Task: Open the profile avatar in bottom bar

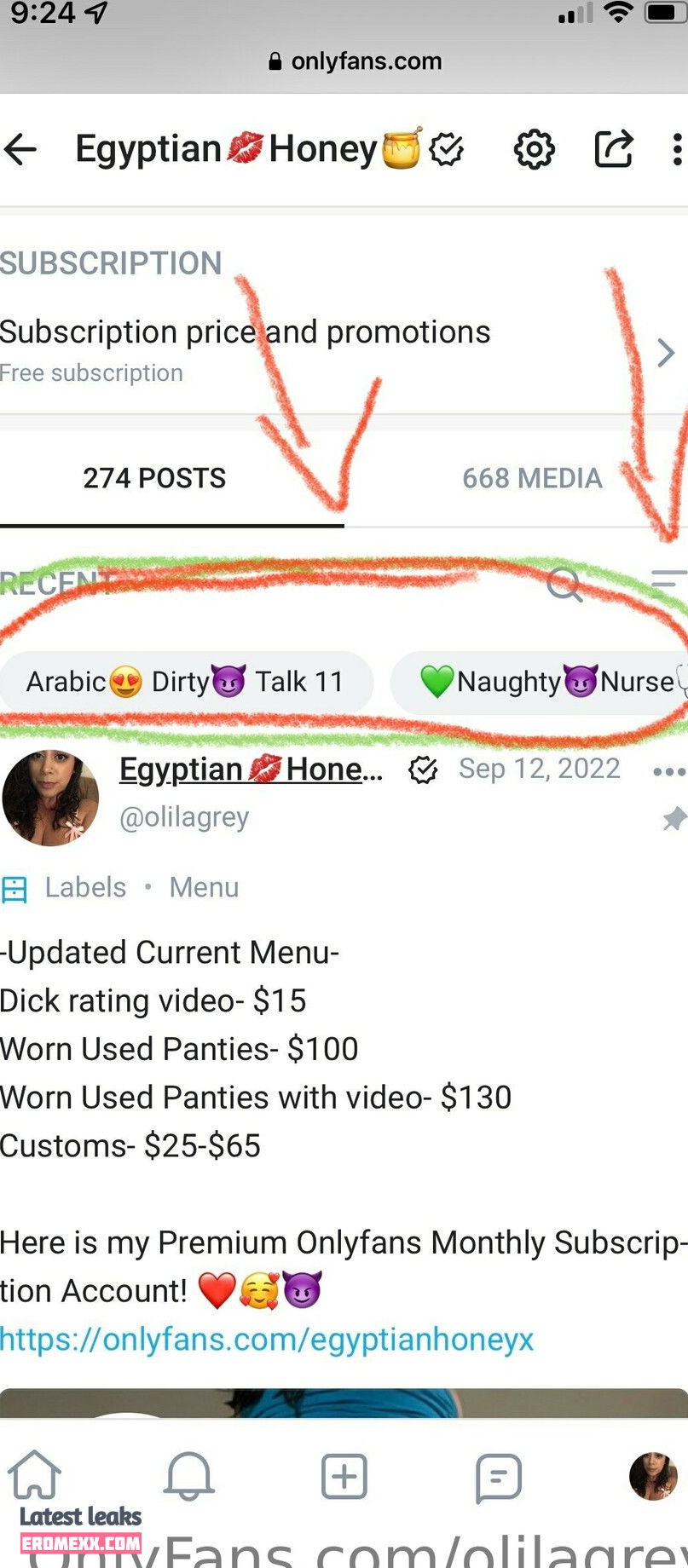Action: (x=652, y=1476)
